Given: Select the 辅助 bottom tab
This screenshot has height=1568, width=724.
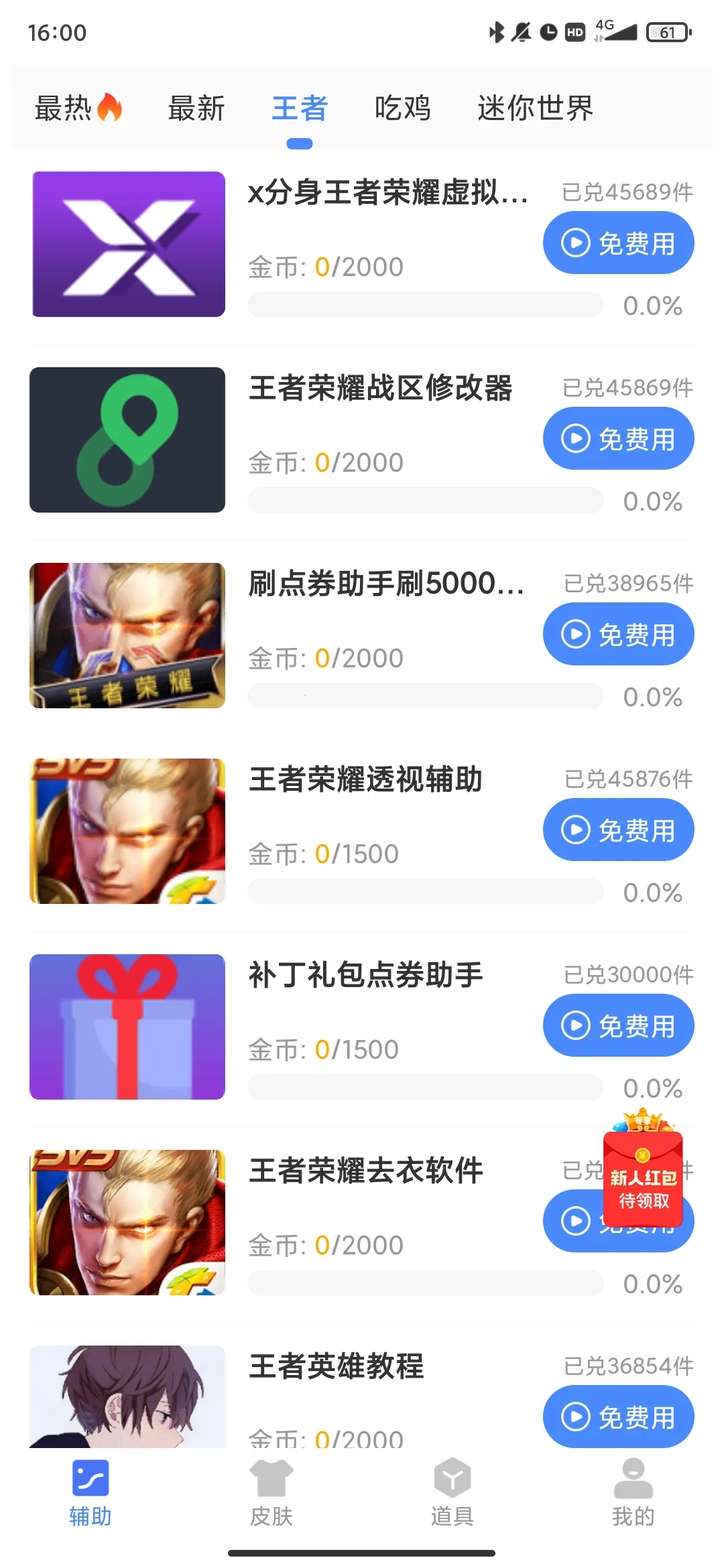Looking at the screenshot, I should coord(90,1492).
